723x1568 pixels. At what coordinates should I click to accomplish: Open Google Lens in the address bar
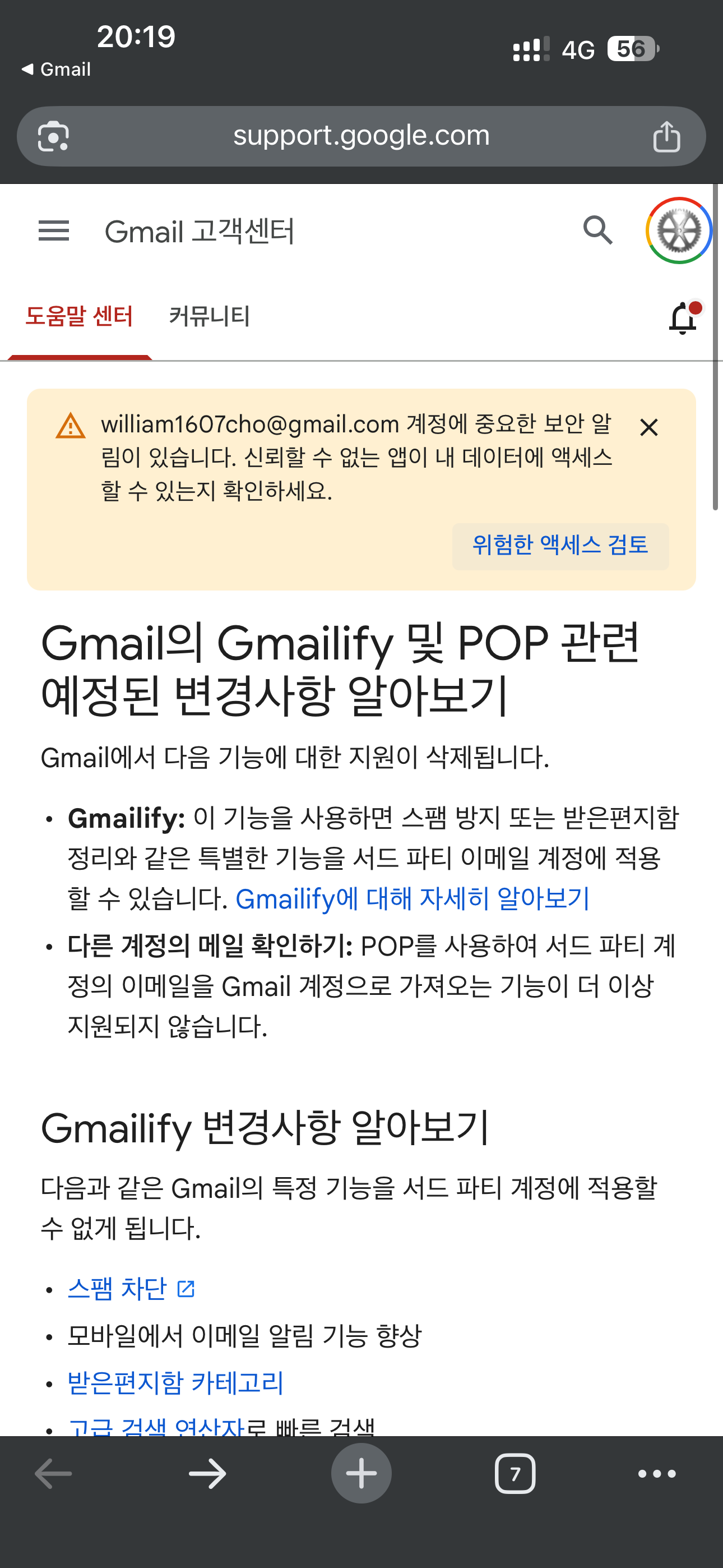tap(54, 136)
